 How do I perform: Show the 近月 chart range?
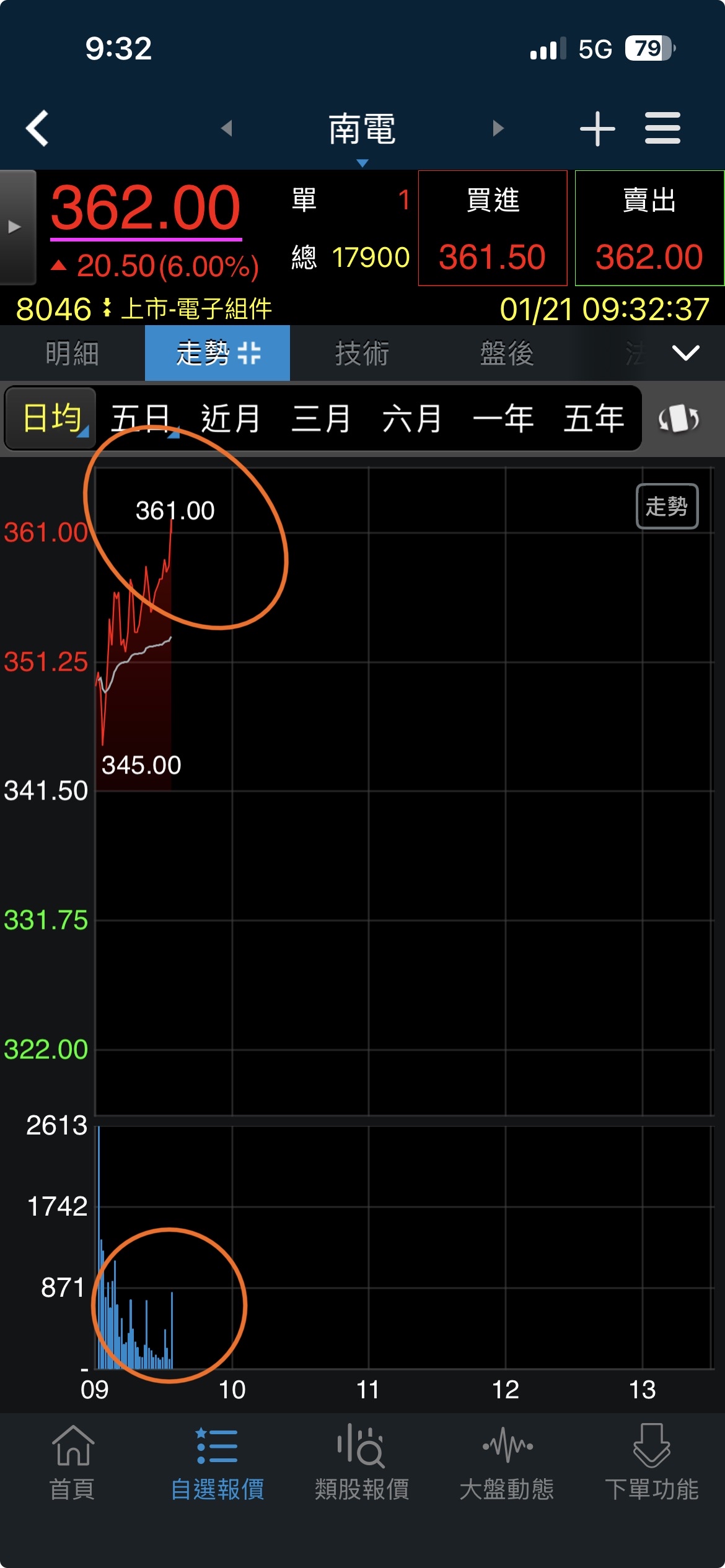(231, 419)
